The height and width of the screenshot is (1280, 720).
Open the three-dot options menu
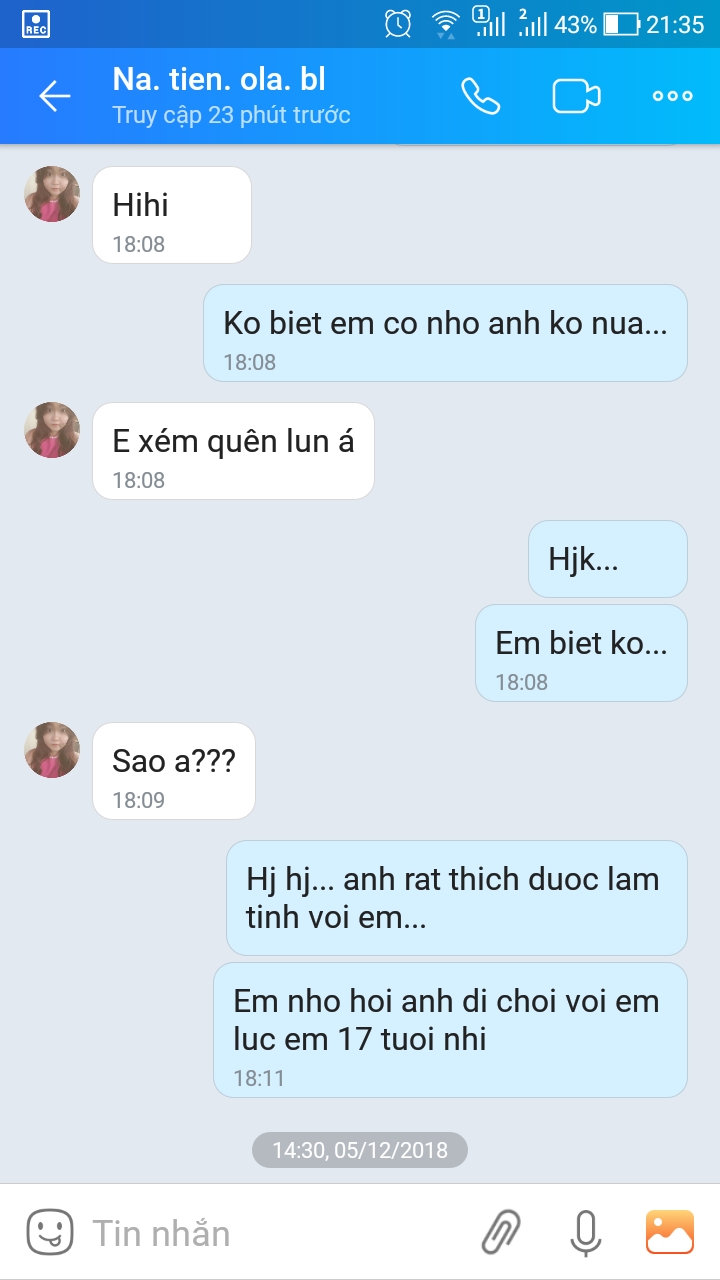[672, 96]
